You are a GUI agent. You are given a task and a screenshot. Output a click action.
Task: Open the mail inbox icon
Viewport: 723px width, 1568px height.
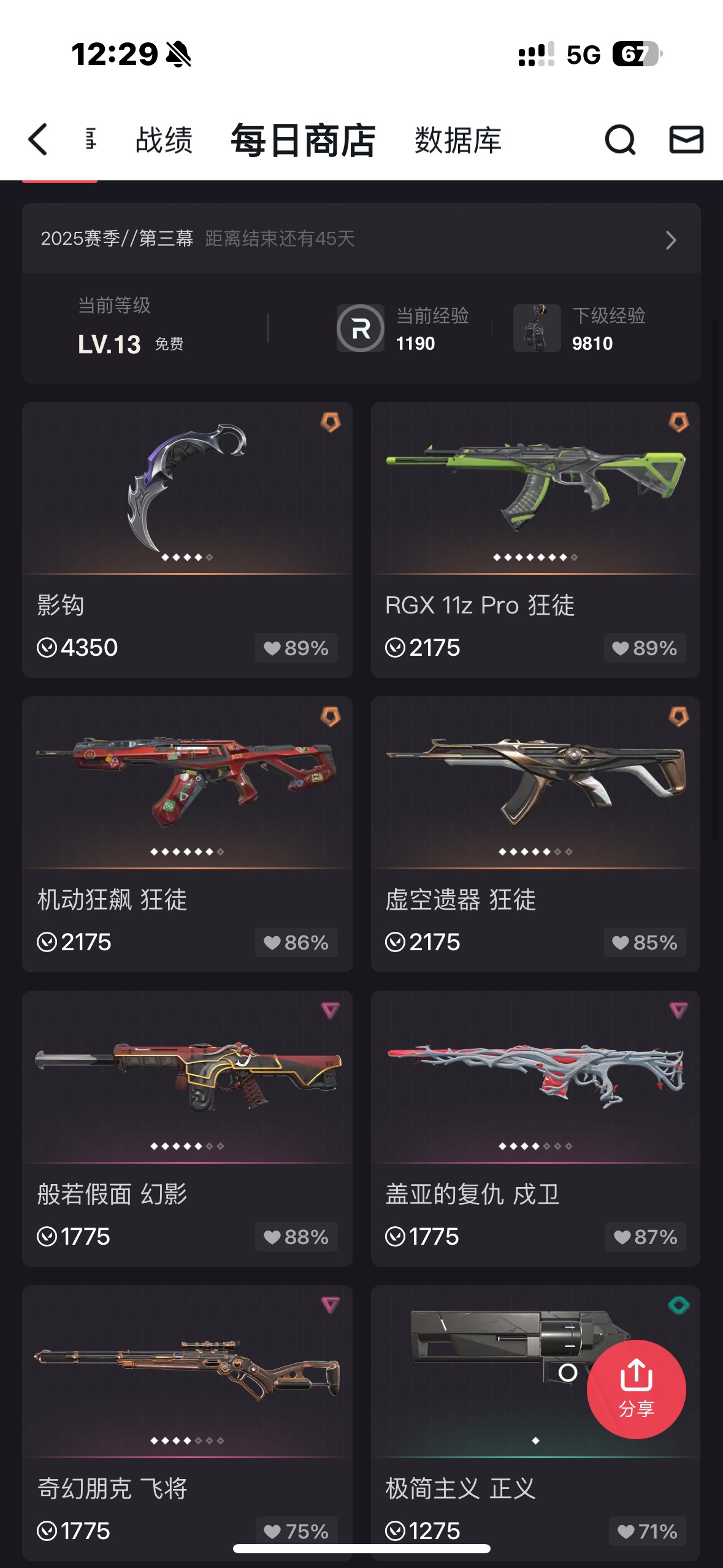pyautogui.click(x=686, y=140)
